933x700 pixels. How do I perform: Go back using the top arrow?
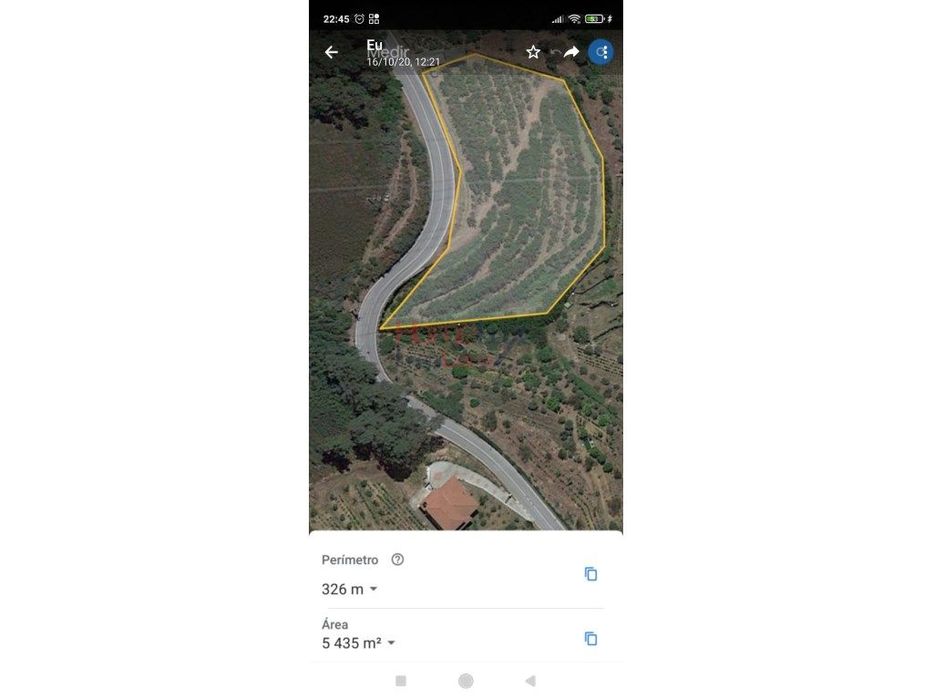pos(331,52)
